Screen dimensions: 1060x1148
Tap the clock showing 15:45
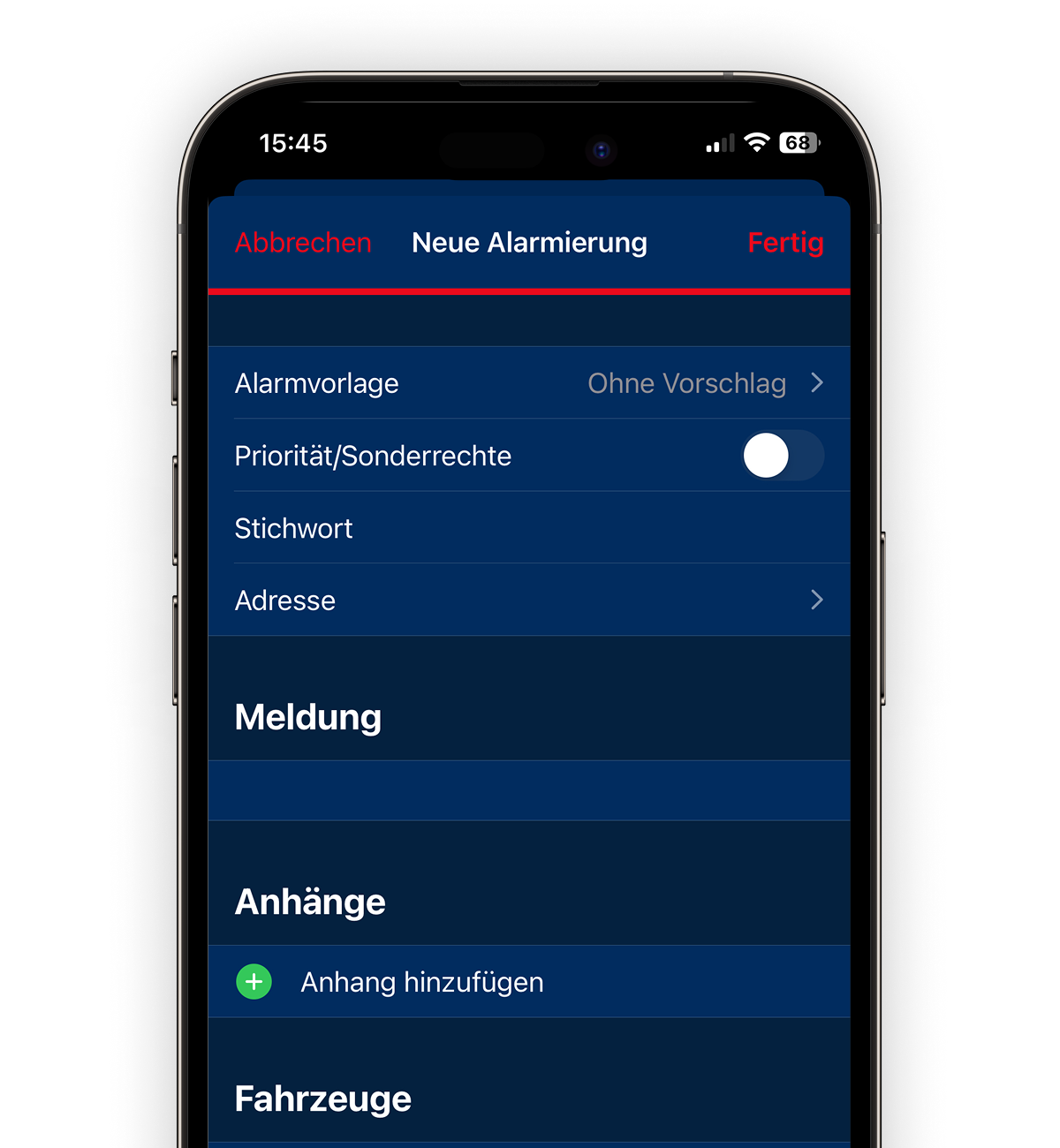293,142
